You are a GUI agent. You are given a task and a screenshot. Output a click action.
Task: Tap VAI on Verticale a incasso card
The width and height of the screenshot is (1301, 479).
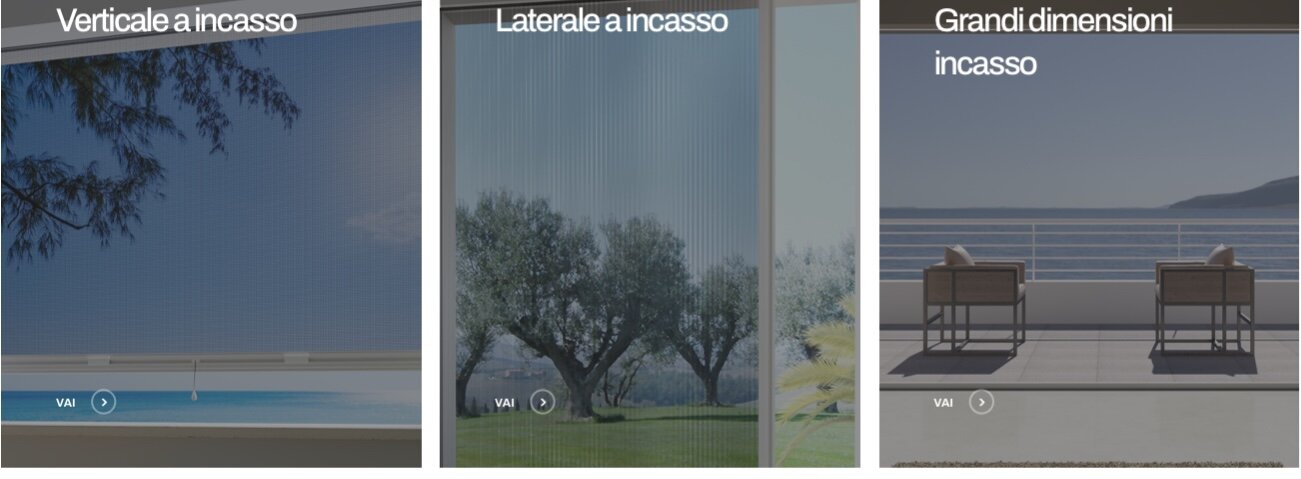[x=86, y=403]
